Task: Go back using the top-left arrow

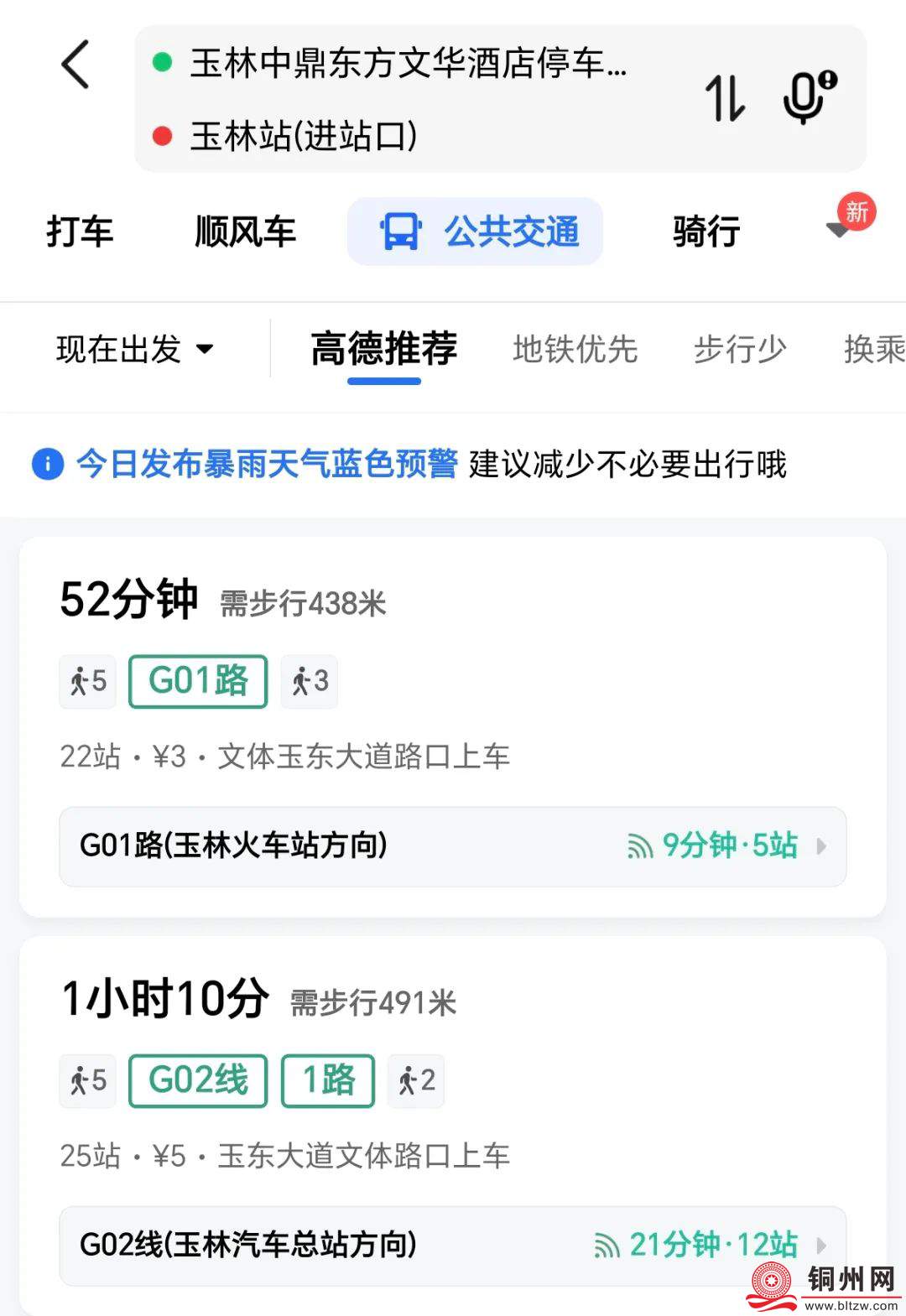Action: pos(75,65)
